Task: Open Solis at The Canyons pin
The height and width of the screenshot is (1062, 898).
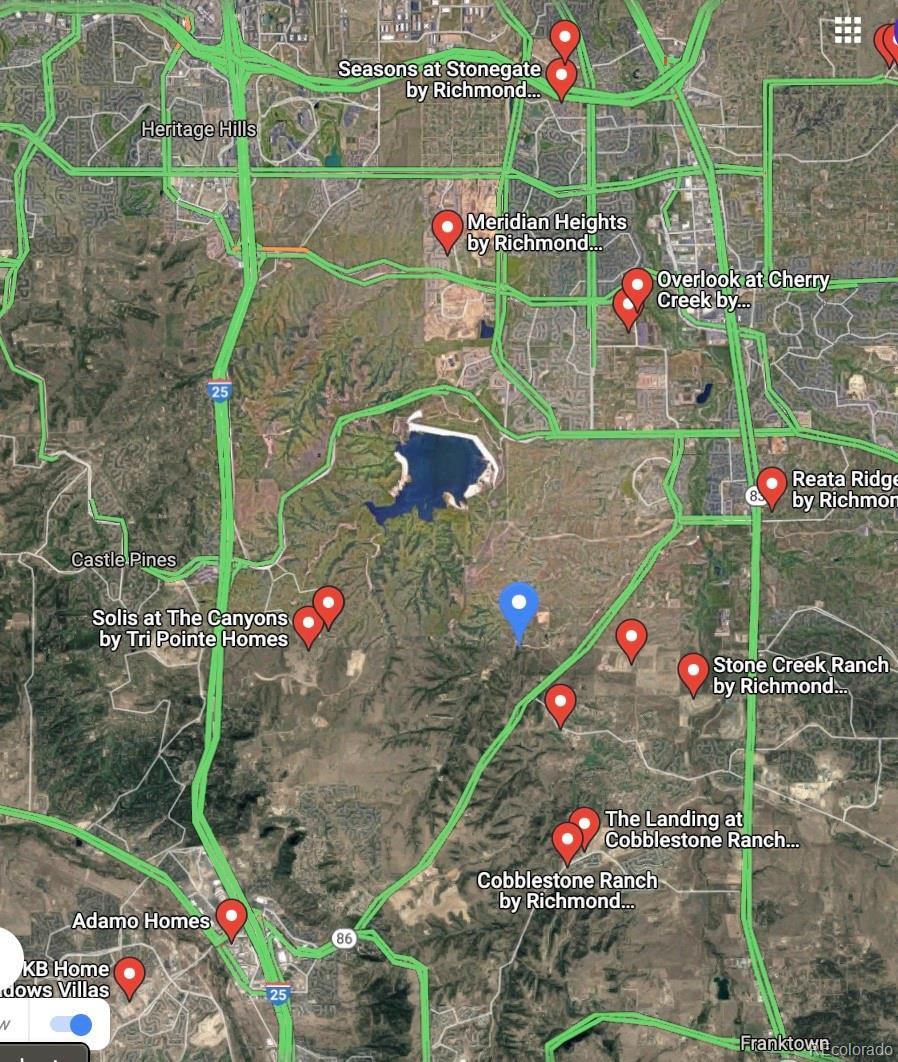Action: 309,625
